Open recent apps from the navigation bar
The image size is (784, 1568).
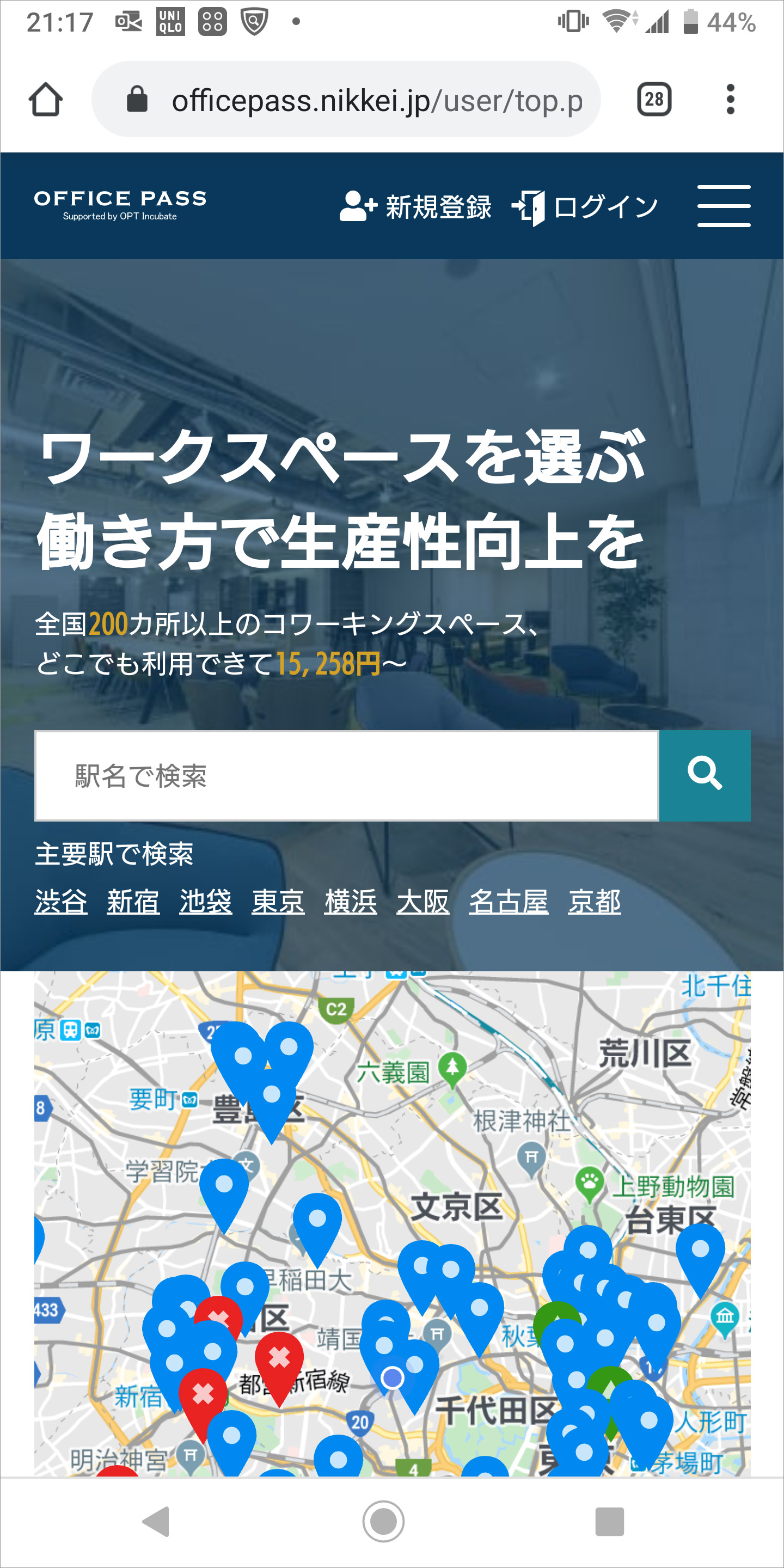pyautogui.click(x=609, y=1522)
